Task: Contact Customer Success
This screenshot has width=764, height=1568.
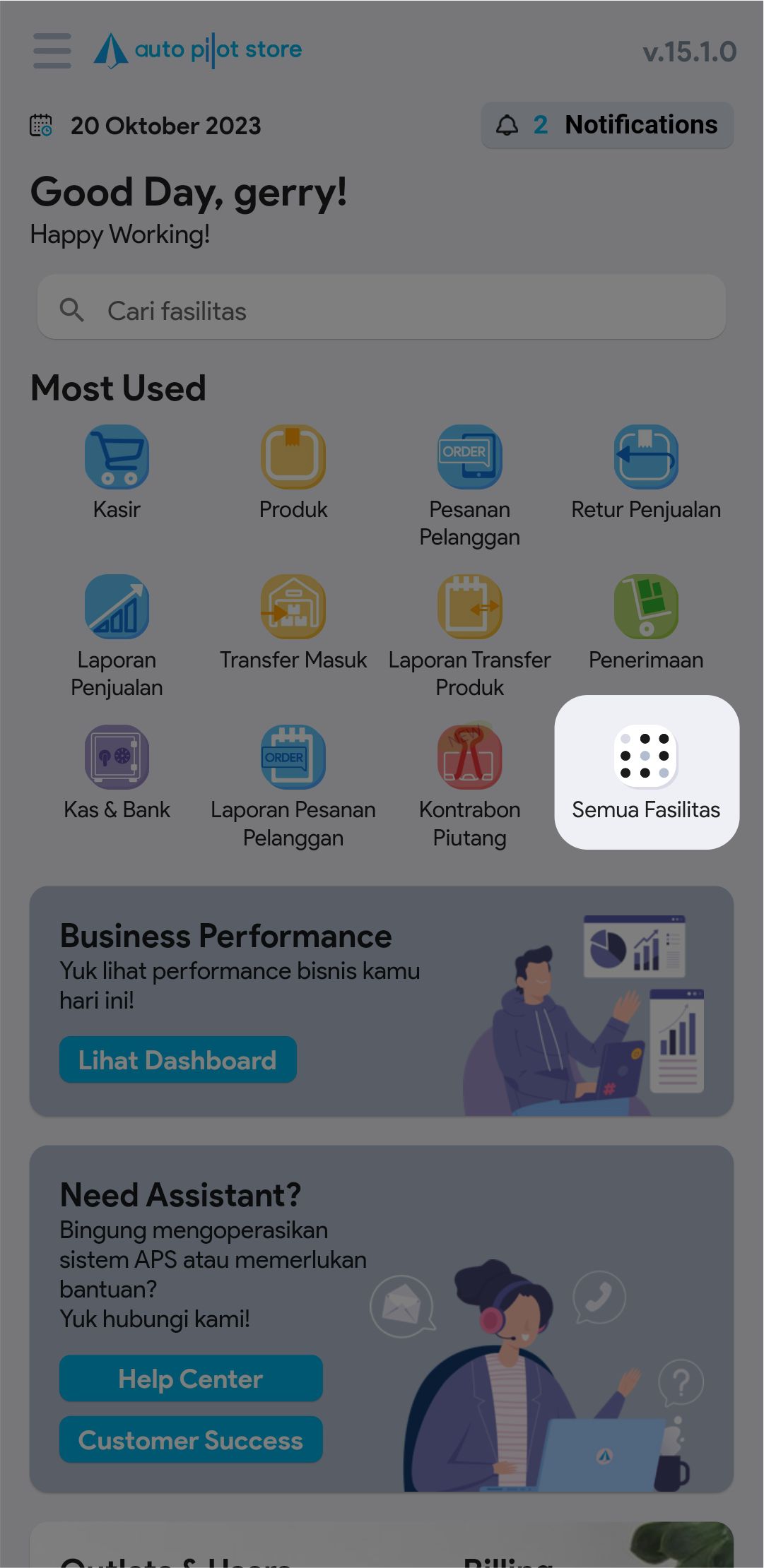Action: [x=191, y=1439]
